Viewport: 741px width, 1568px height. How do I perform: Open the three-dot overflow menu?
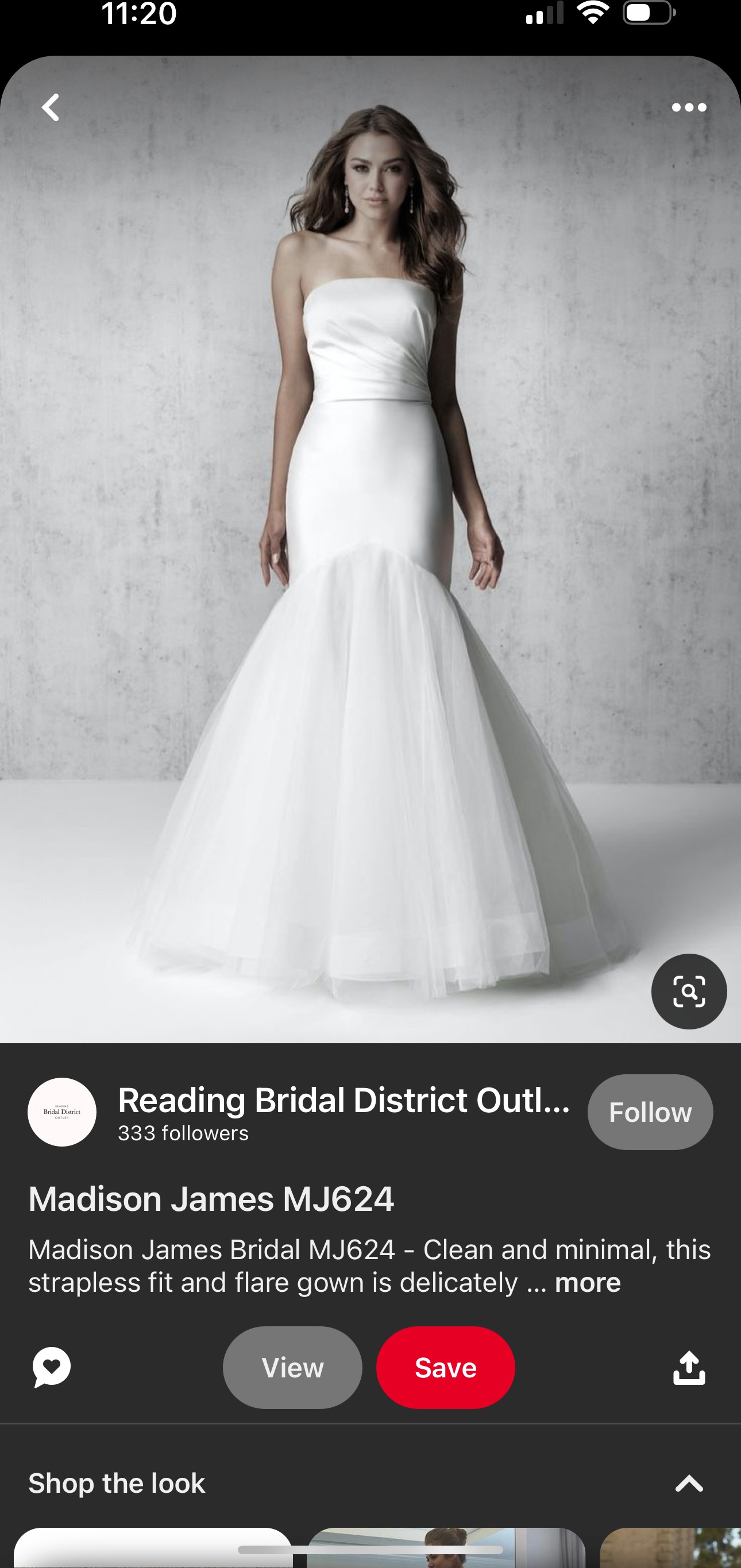(689, 108)
